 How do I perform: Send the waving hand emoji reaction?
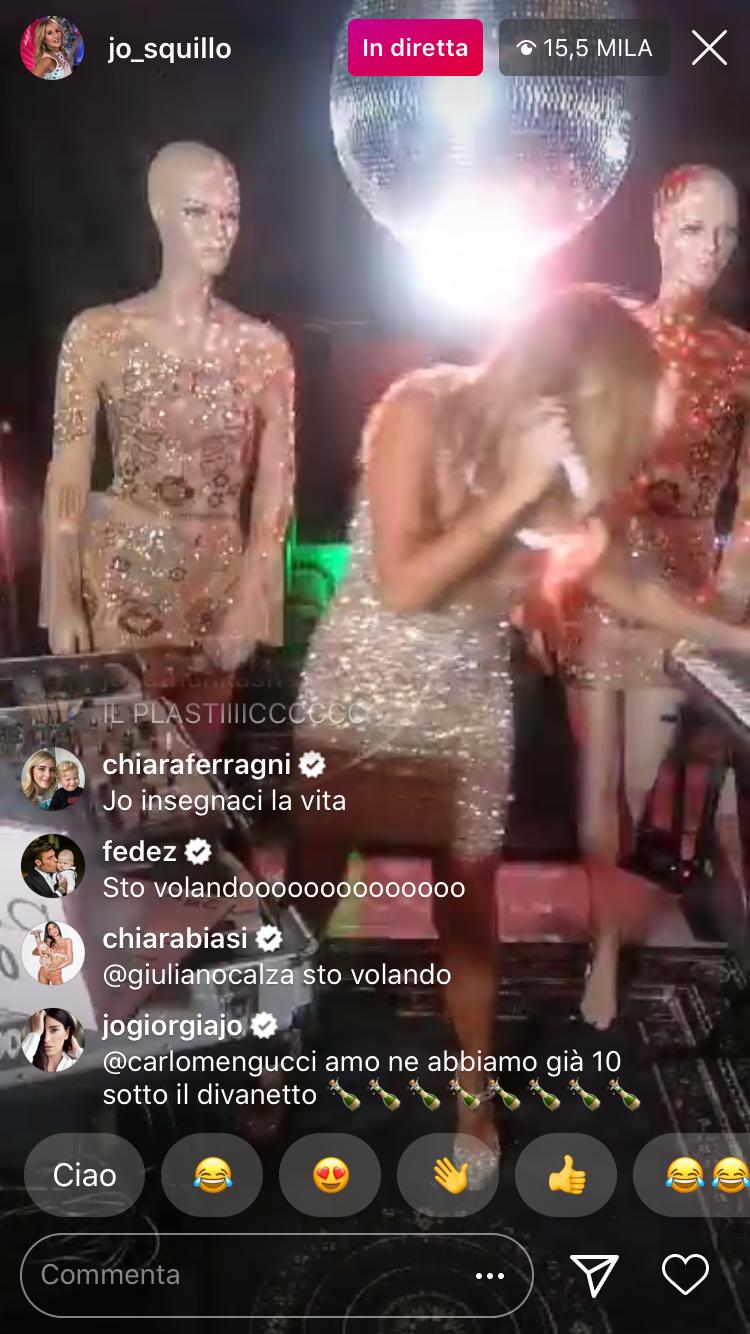click(448, 1175)
